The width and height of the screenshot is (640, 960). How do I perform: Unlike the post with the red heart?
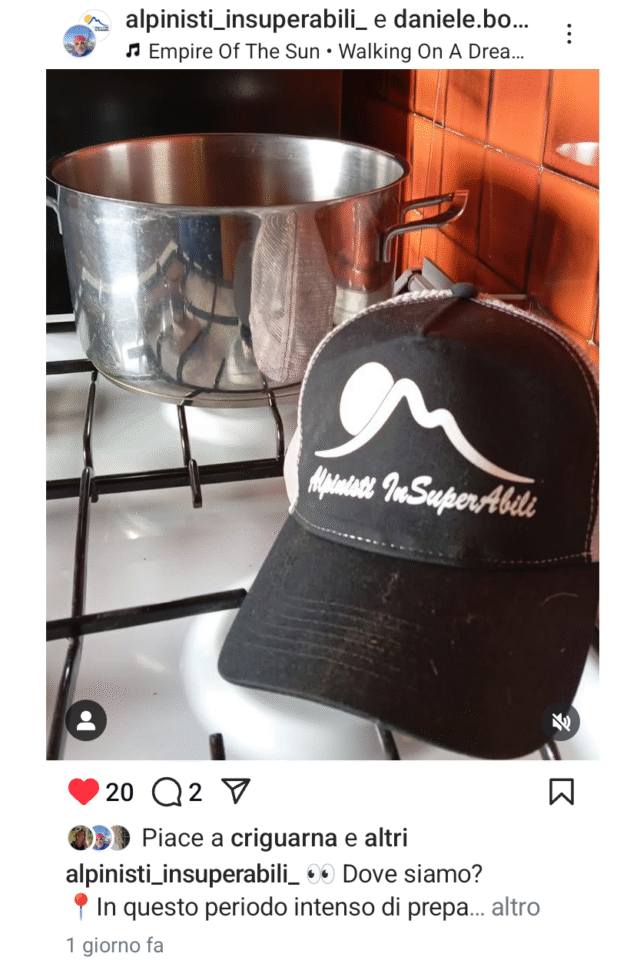(84, 792)
